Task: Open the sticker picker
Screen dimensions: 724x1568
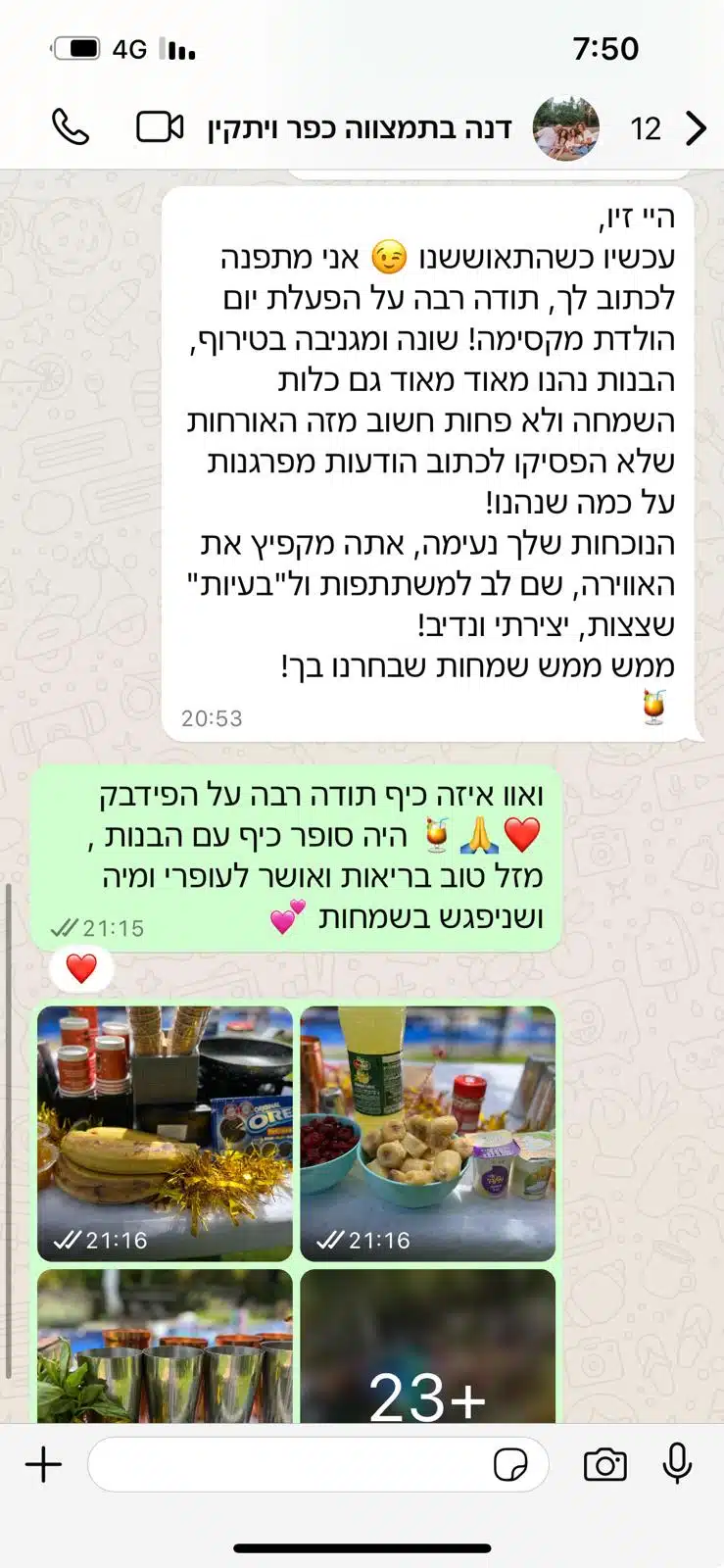Action: point(510,1465)
